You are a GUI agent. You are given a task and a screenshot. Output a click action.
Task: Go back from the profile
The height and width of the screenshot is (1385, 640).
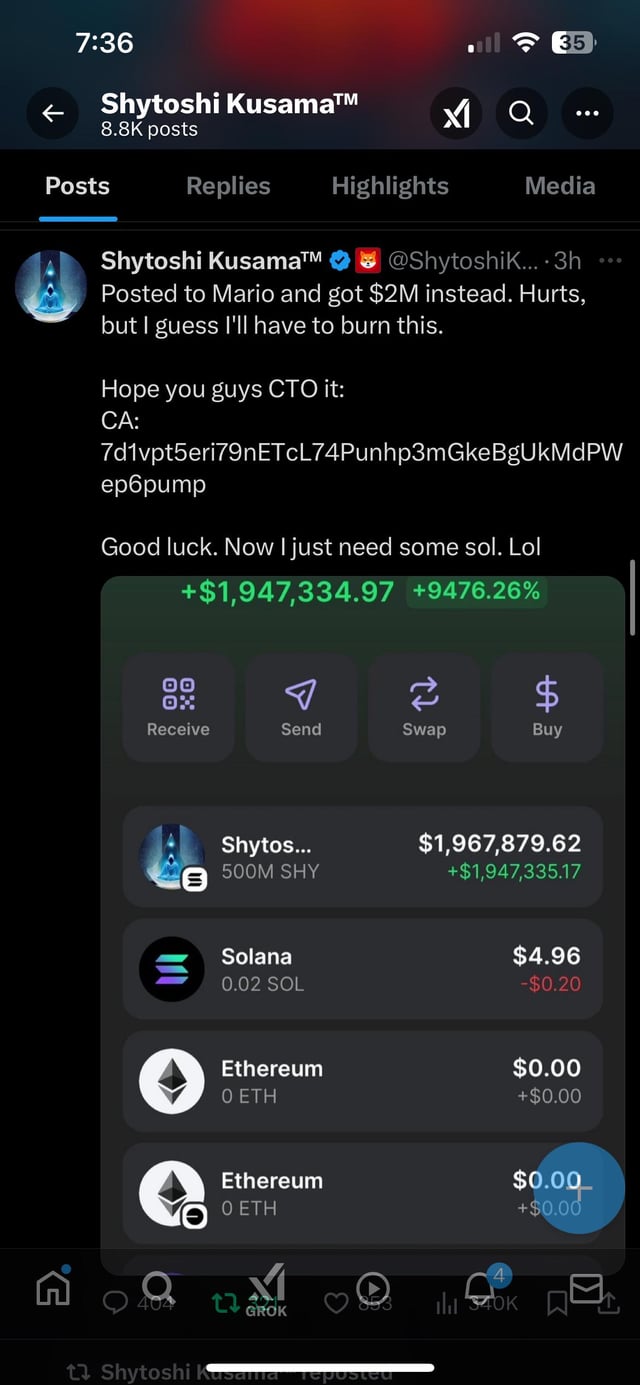click(53, 114)
